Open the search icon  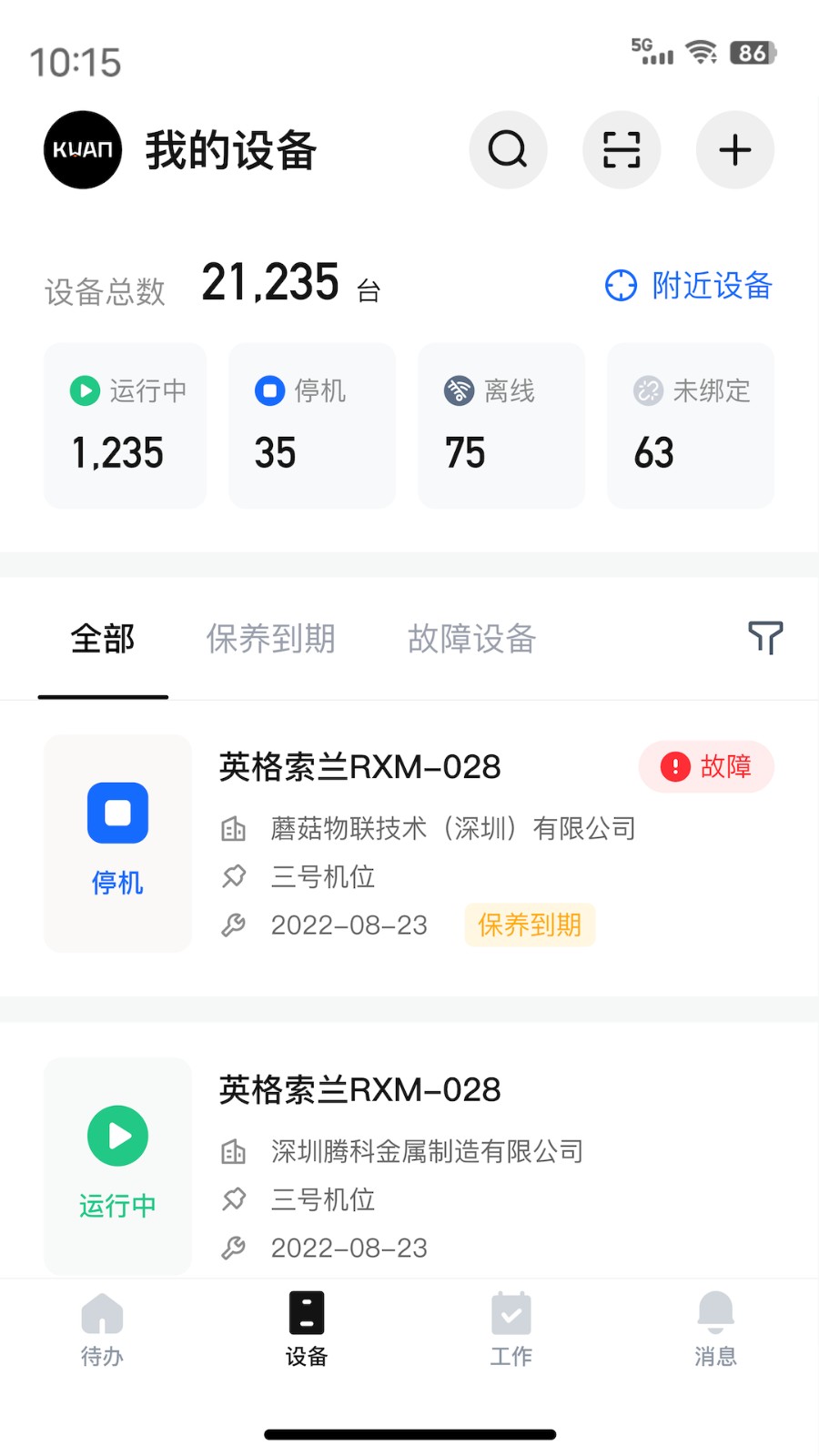[507, 149]
